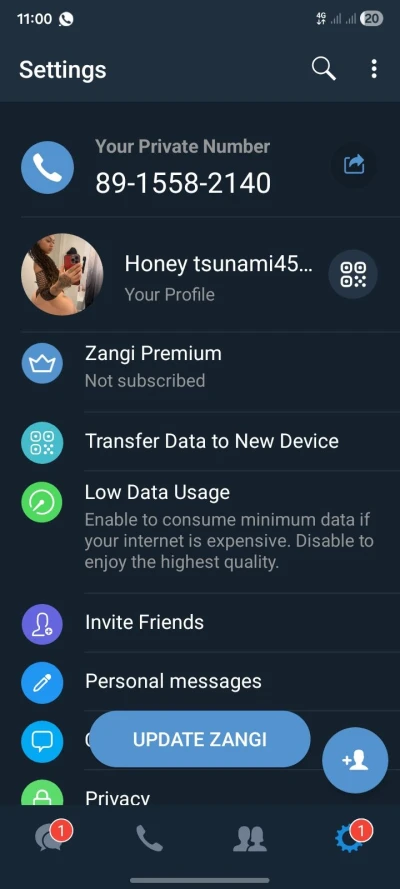Open the Honey tsunami45 profile
Screen dimensions: 400x889
coord(200,275)
